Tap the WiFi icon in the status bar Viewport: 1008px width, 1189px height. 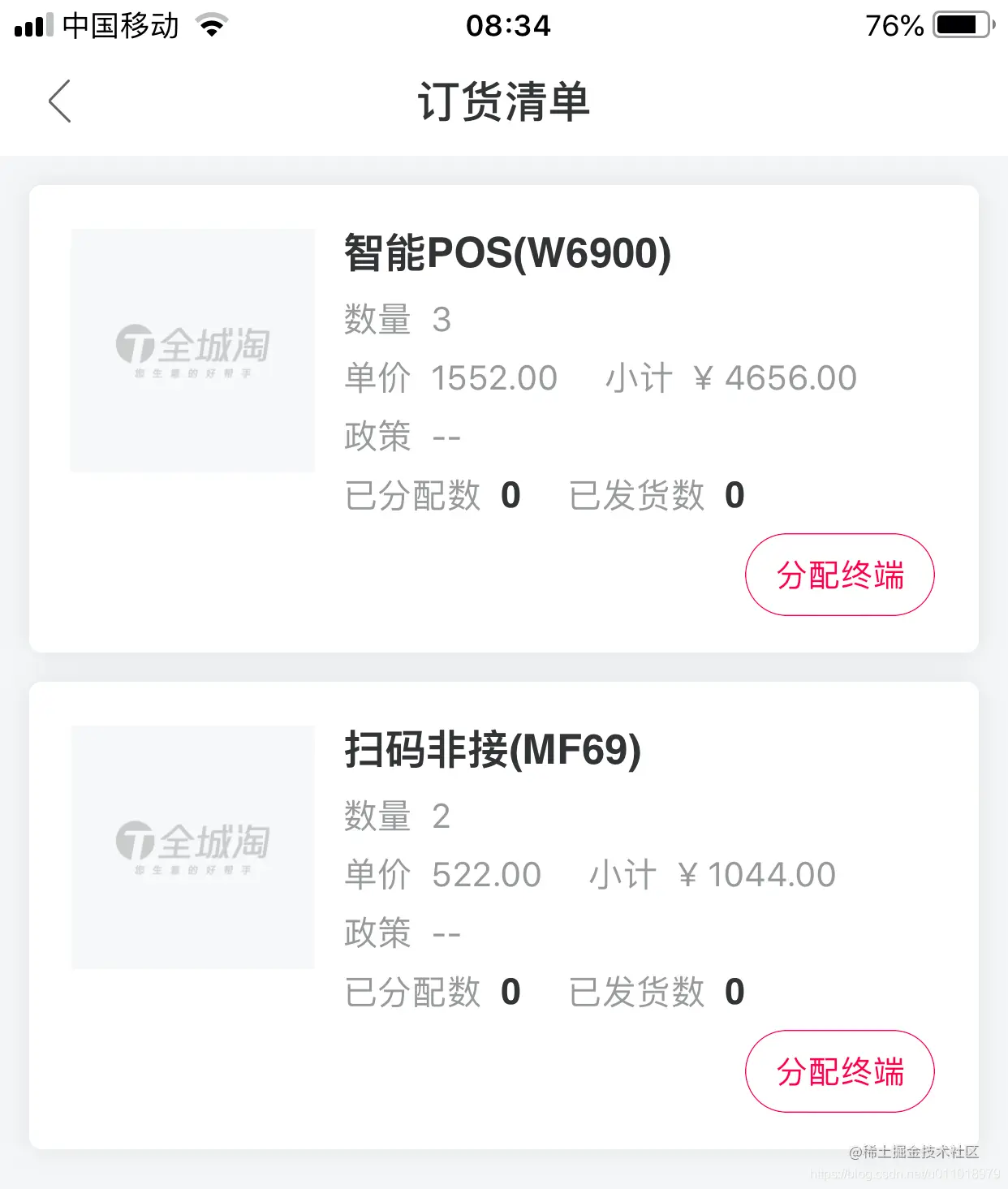point(209,26)
